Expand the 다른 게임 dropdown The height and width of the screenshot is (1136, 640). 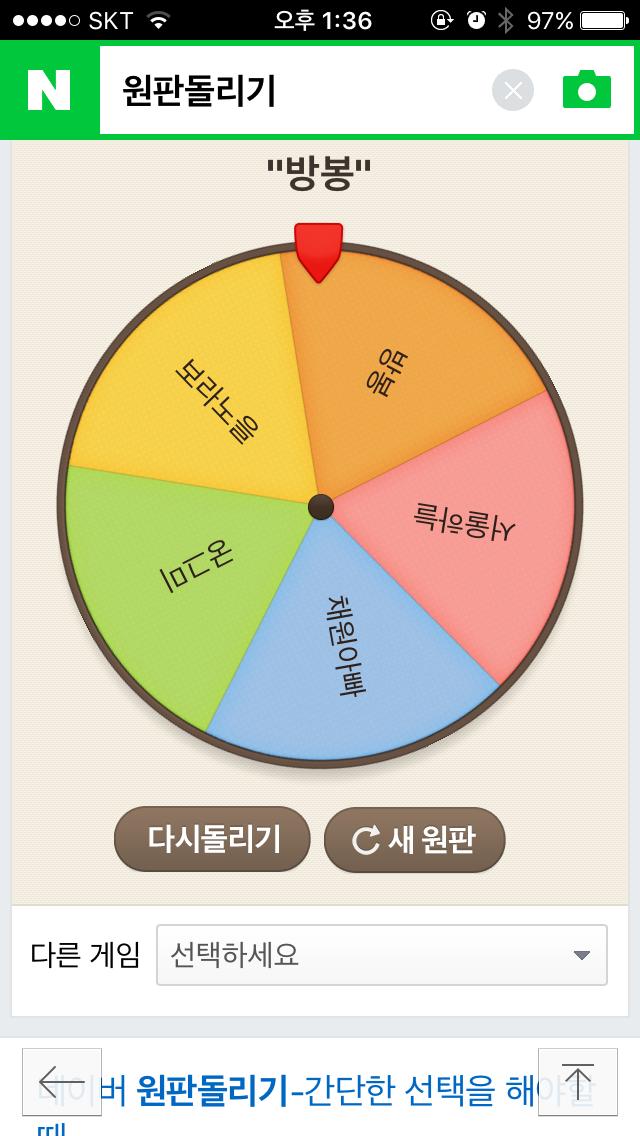pyautogui.click(x=381, y=955)
